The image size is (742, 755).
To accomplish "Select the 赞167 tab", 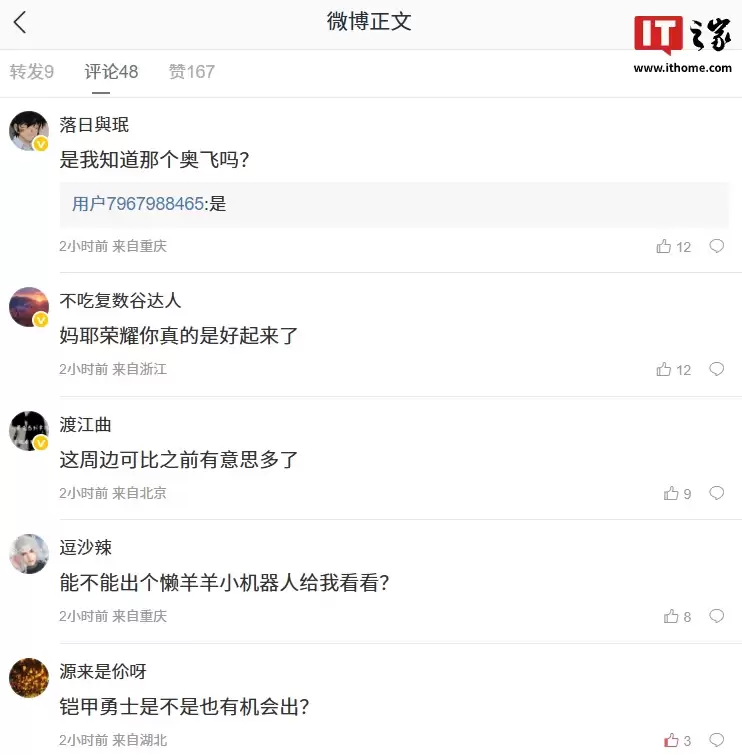I will [x=191, y=71].
